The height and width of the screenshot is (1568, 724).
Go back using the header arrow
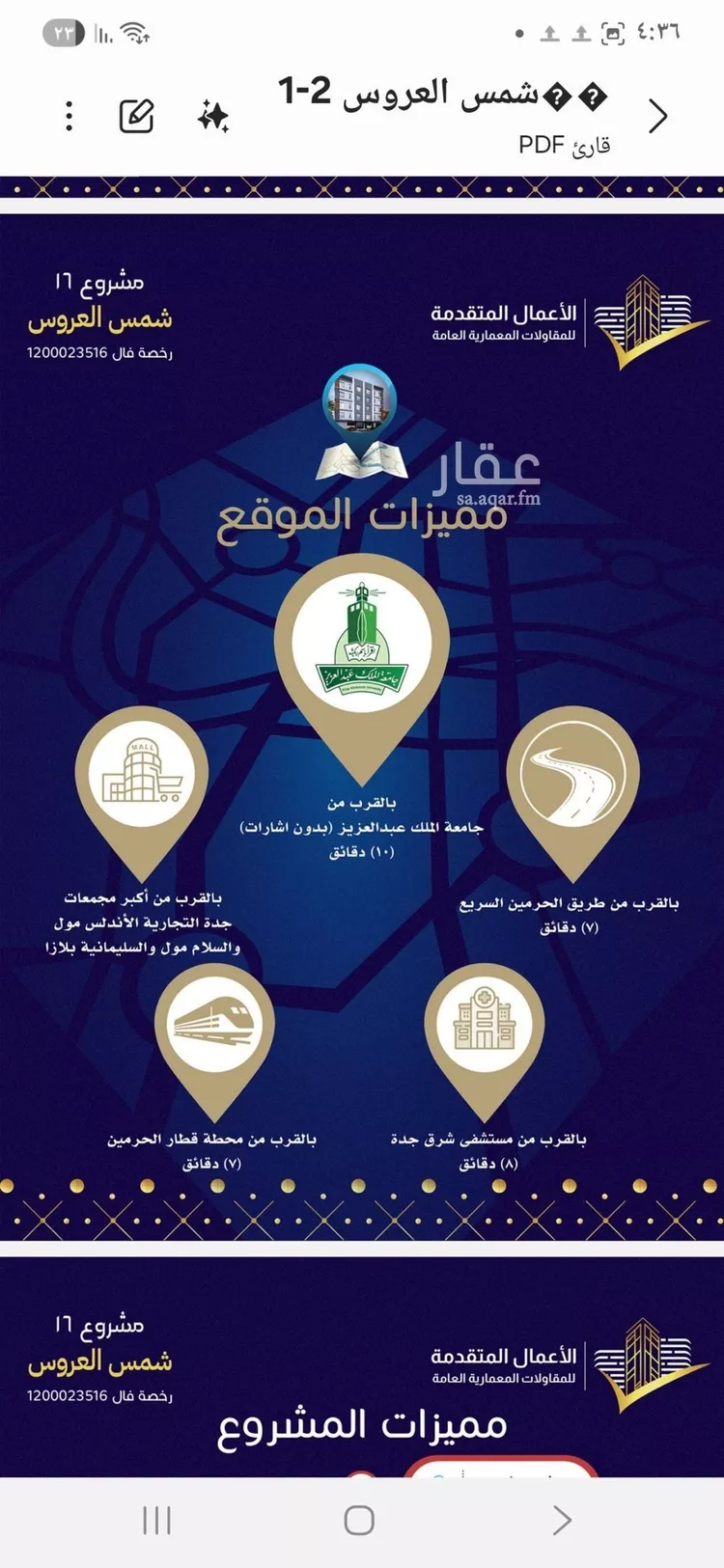coord(658,117)
